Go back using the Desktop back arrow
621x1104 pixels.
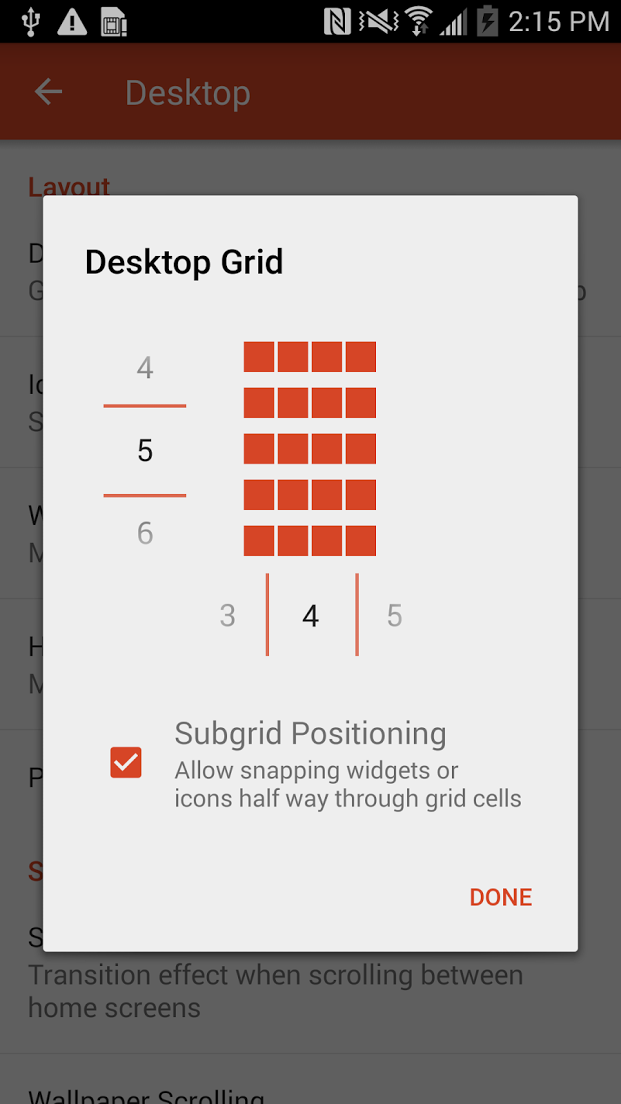49,92
